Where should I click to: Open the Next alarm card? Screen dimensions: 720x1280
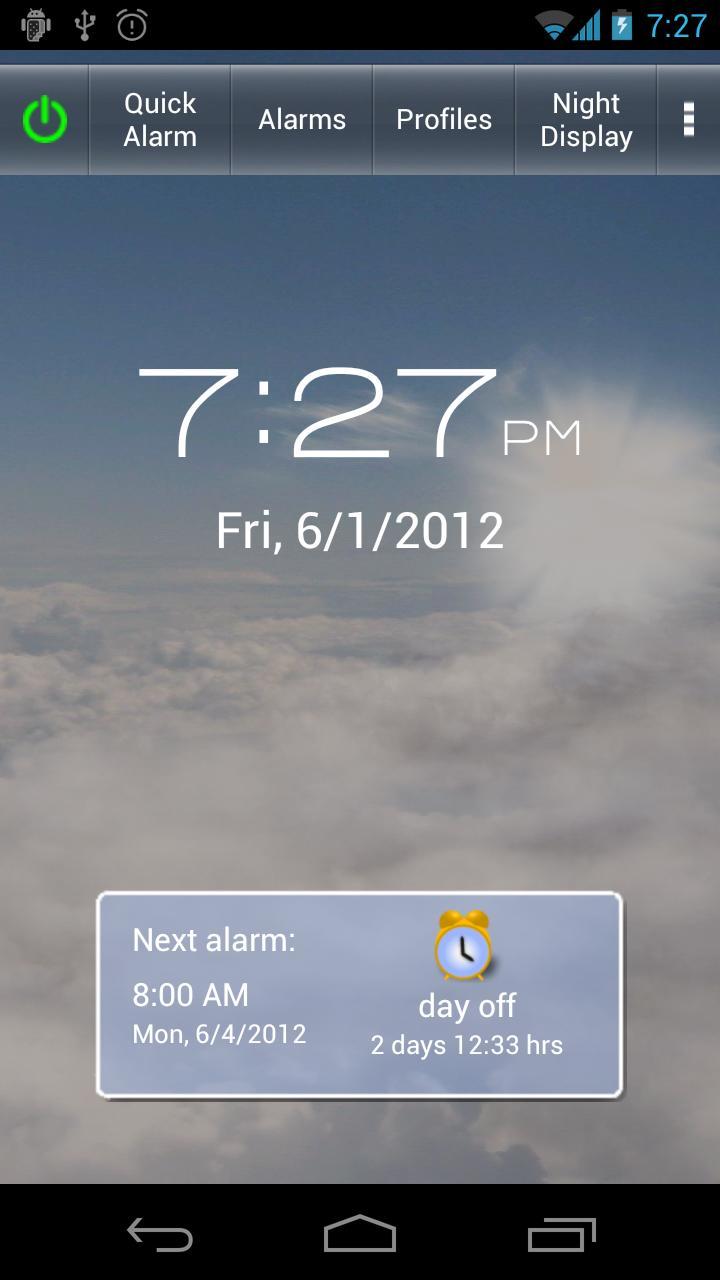[360, 995]
